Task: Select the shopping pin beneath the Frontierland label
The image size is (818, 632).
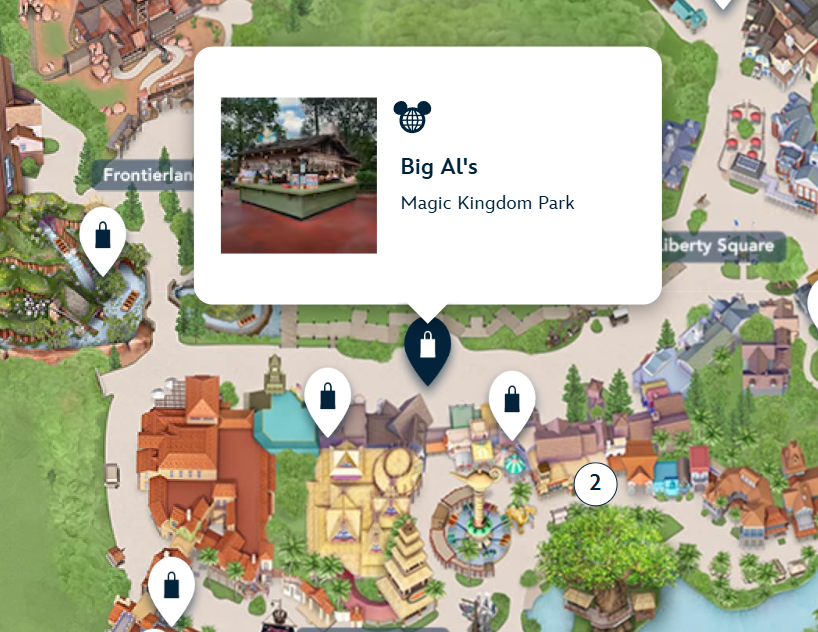Action: pos(102,238)
